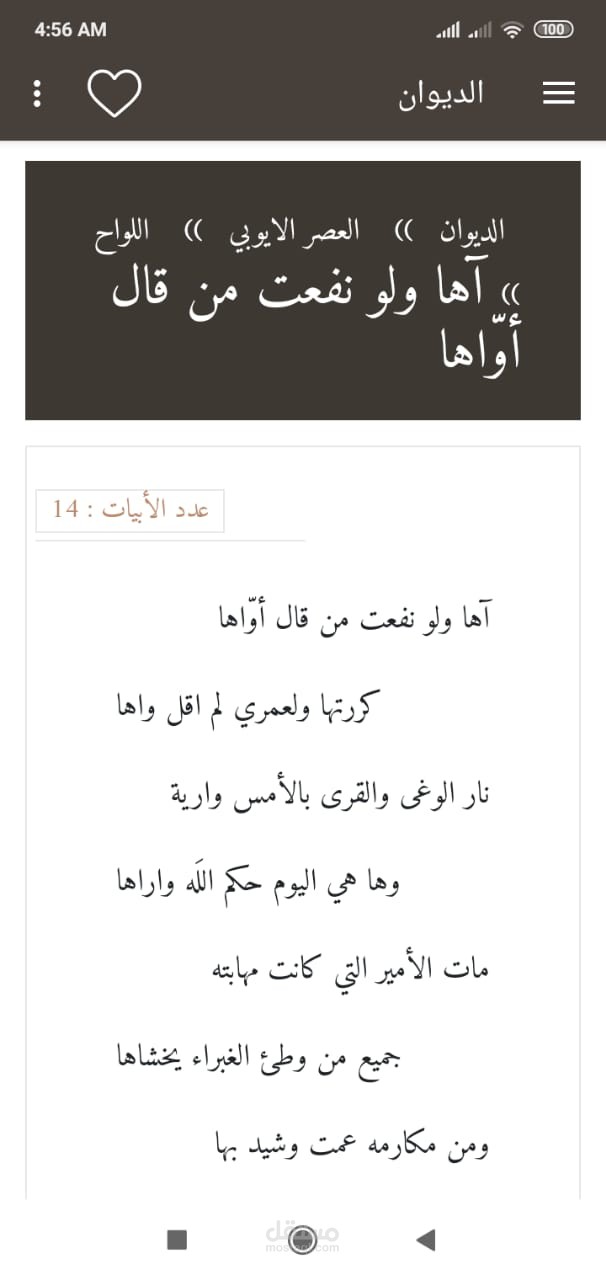Open the poet اللواح breadcrumb link

point(122,233)
